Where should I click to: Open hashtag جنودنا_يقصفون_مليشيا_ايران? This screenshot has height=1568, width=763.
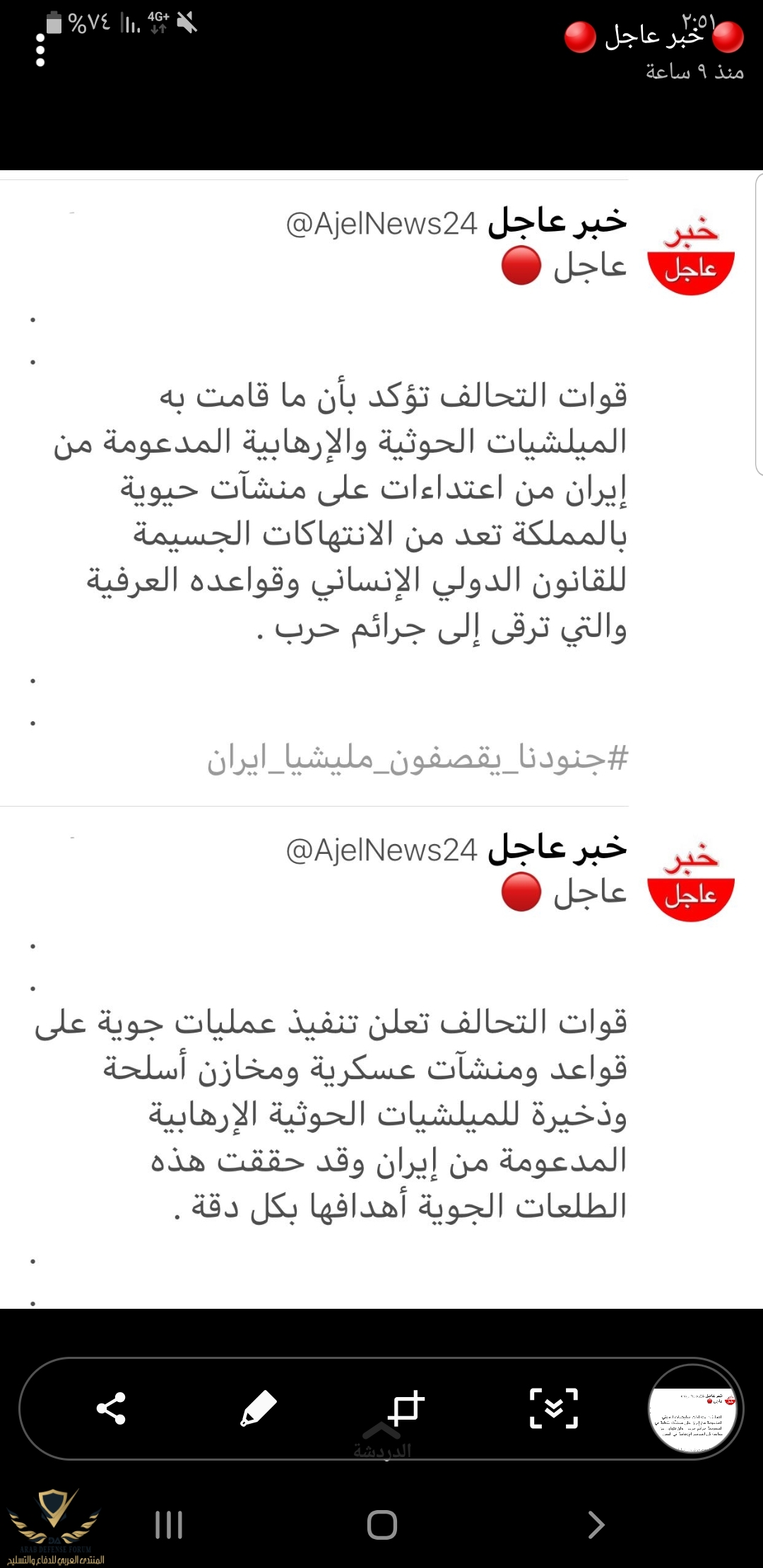pyautogui.click(x=417, y=759)
